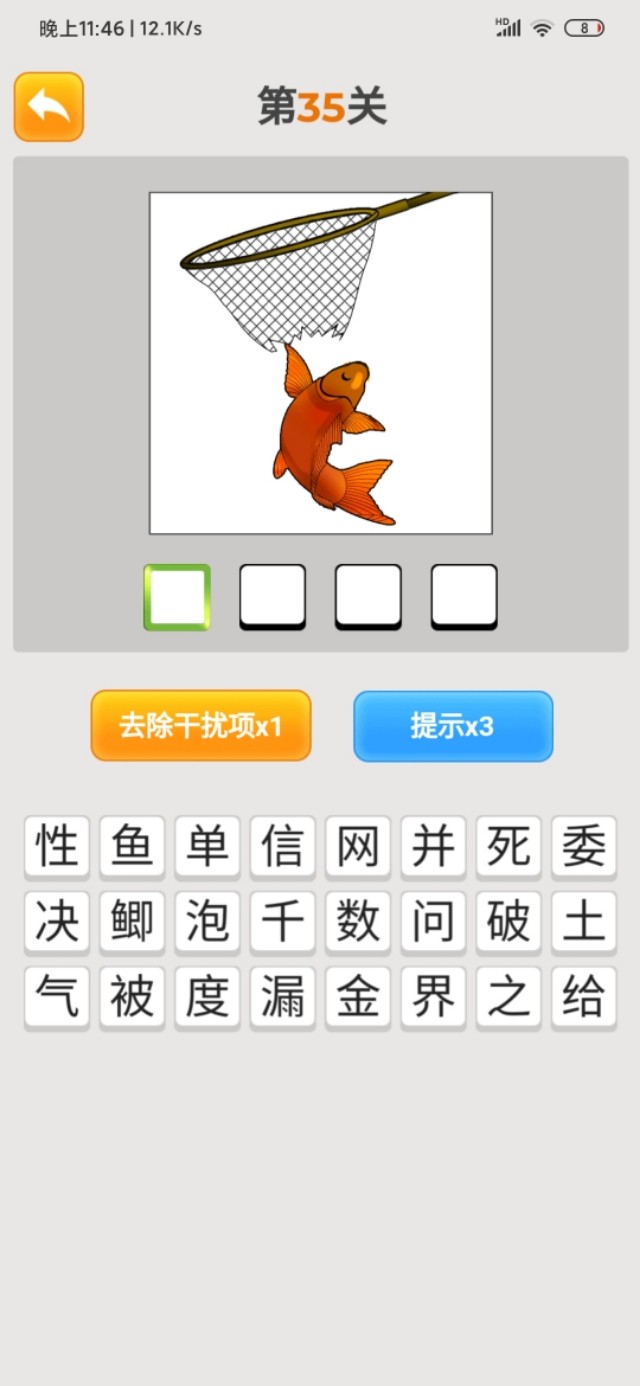Tap the character 给 tile
The height and width of the screenshot is (1386, 640).
583,997
